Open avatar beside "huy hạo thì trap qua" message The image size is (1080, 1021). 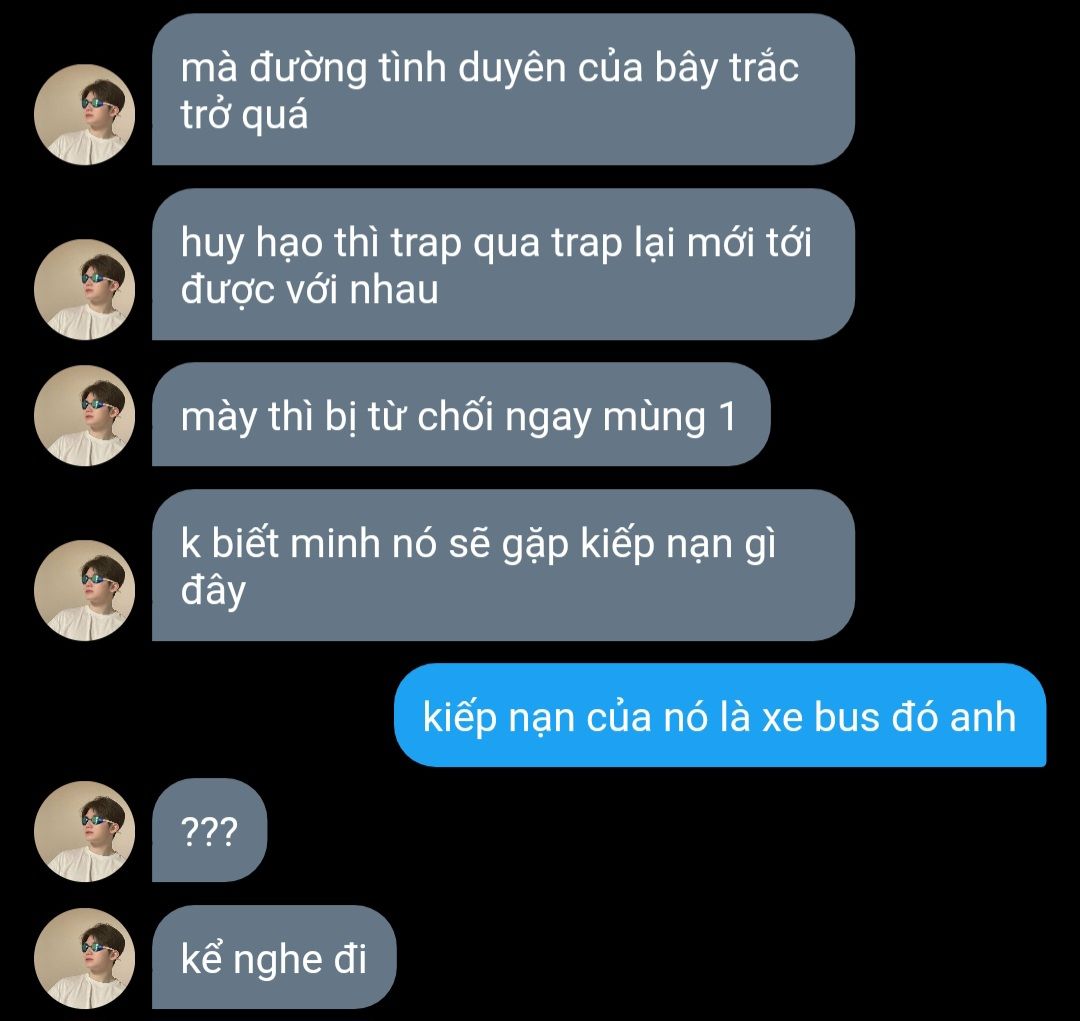[84, 289]
